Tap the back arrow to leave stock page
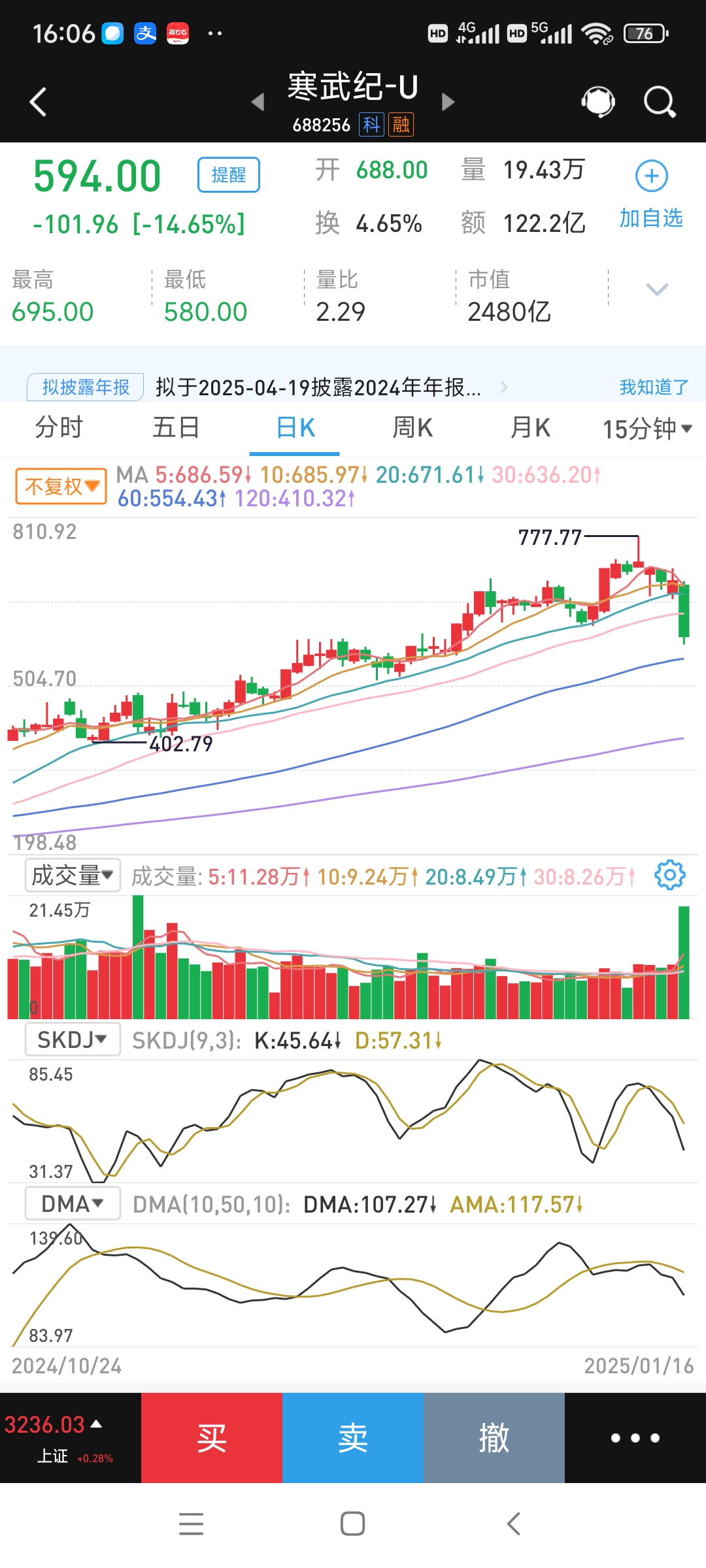The image size is (706, 1568). coord(37,101)
